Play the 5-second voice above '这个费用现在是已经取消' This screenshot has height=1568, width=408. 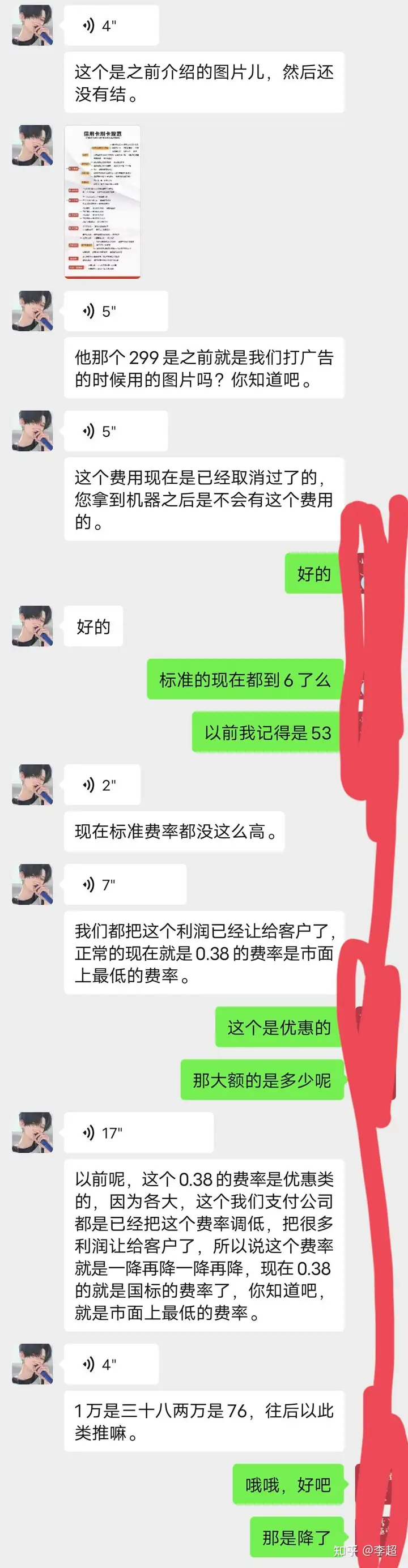(116, 431)
